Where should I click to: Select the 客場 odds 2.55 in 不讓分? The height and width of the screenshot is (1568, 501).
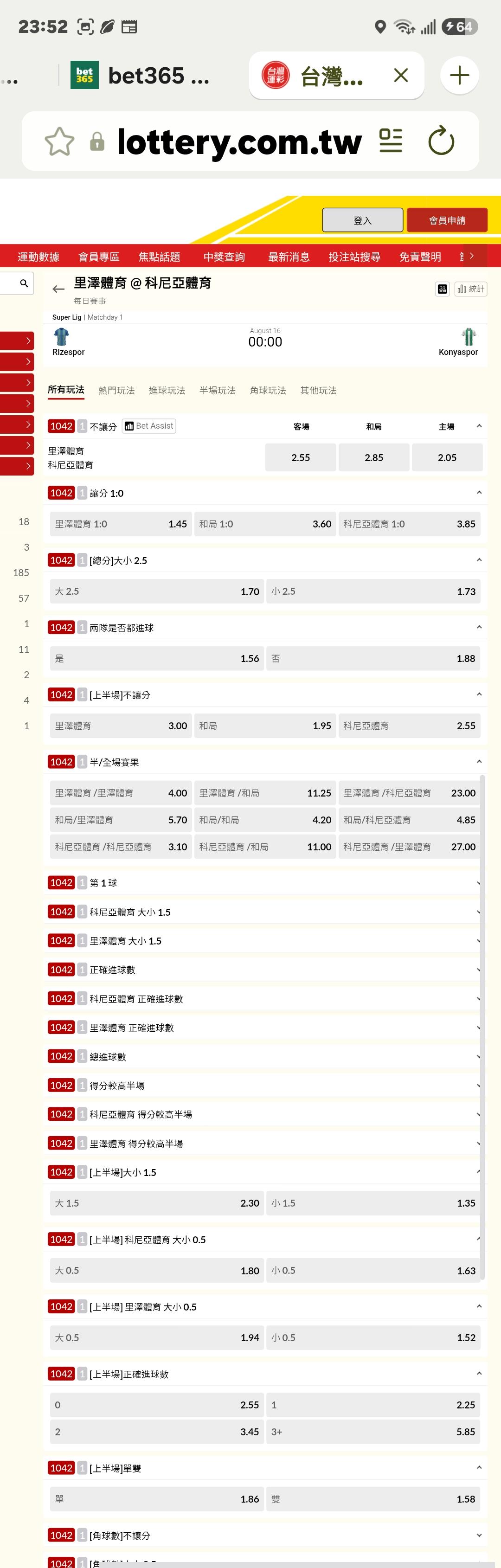click(x=301, y=457)
